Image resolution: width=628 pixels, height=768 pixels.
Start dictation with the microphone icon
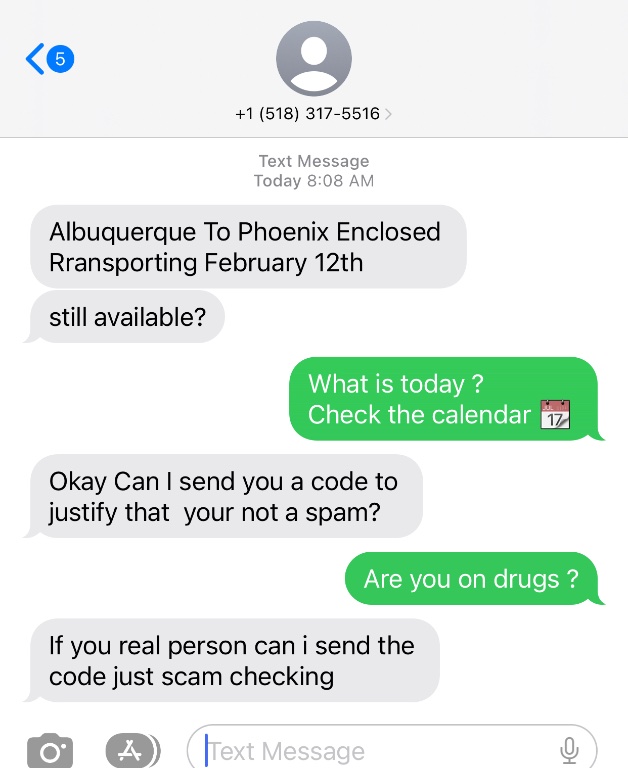(x=569, y=751)
